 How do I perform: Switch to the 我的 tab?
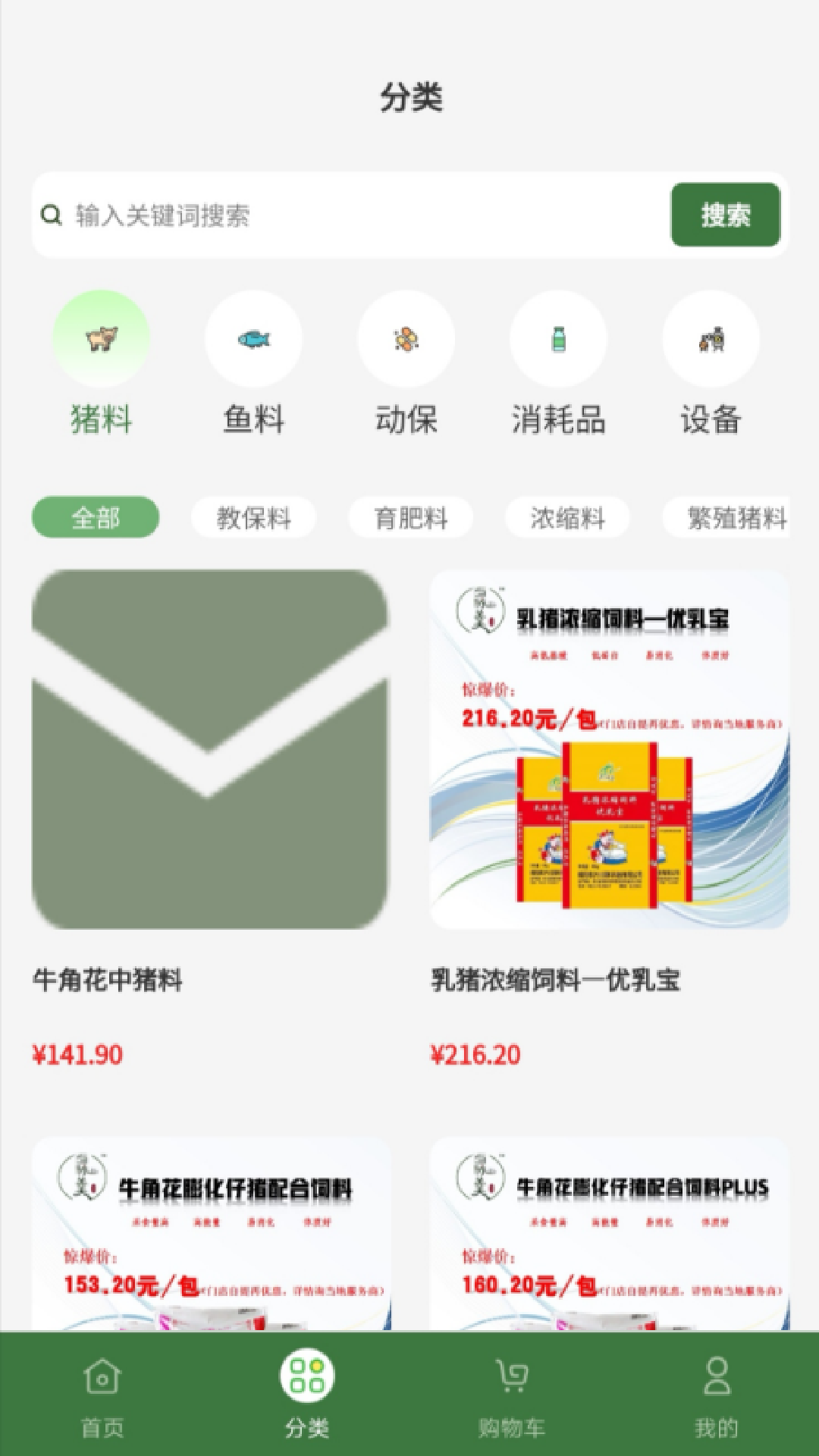coord(717,1394)
